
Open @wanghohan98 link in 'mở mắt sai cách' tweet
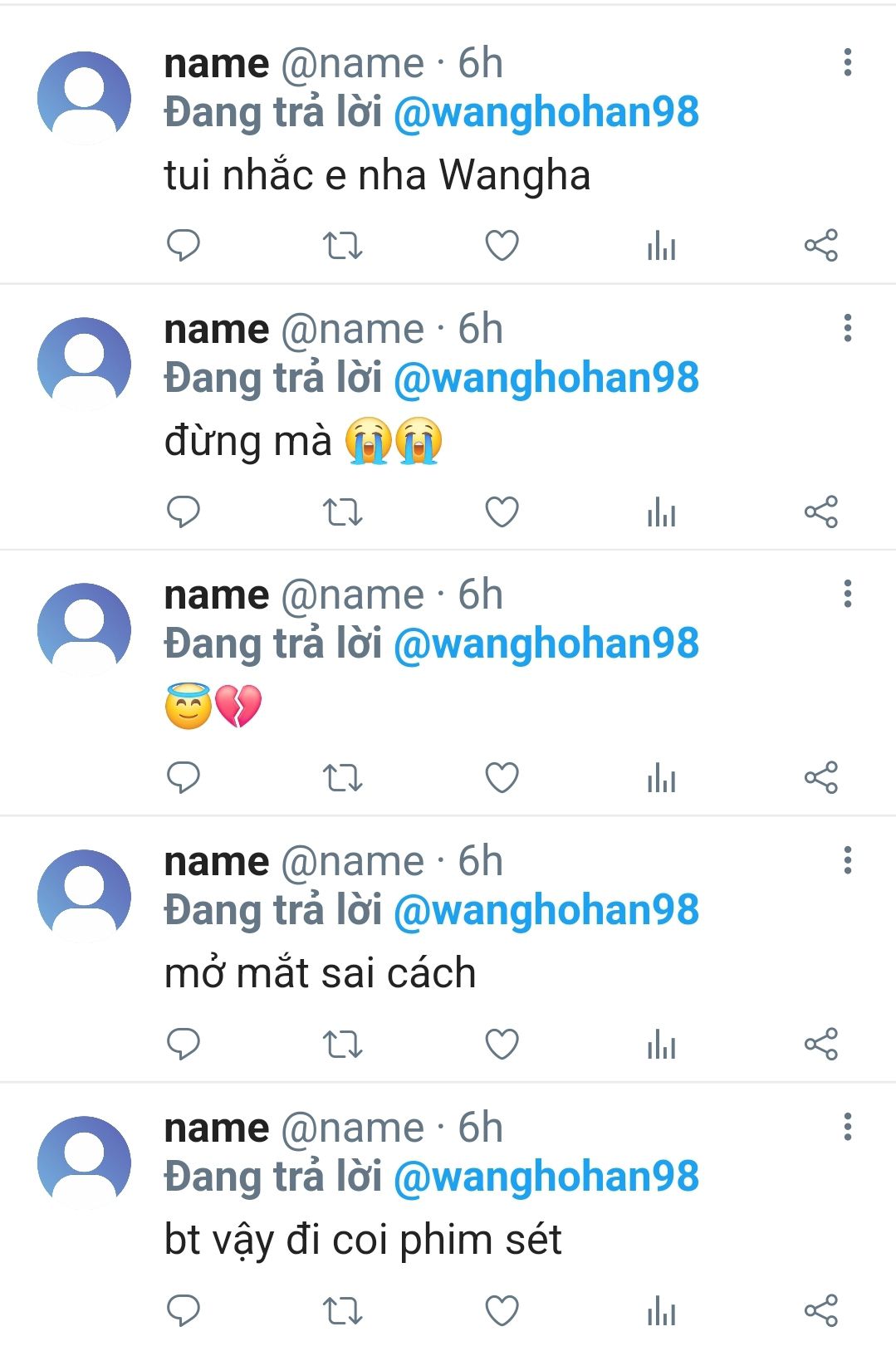click(x=546, y=910)
